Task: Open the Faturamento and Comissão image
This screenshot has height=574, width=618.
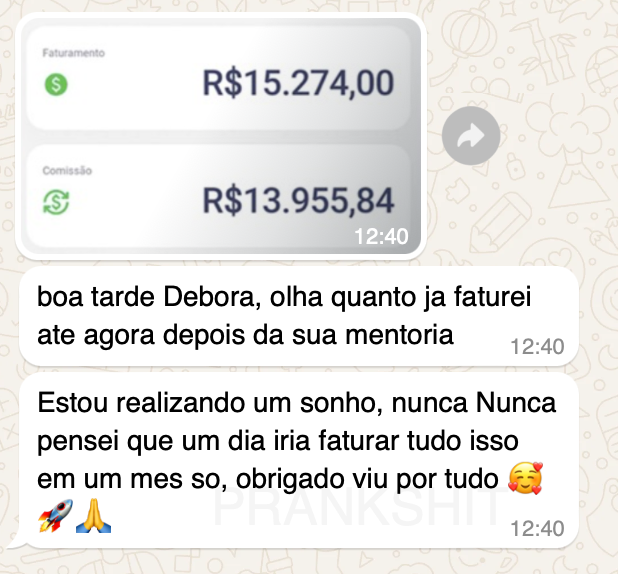Action: pyautogui.click(x=220, y=135)
